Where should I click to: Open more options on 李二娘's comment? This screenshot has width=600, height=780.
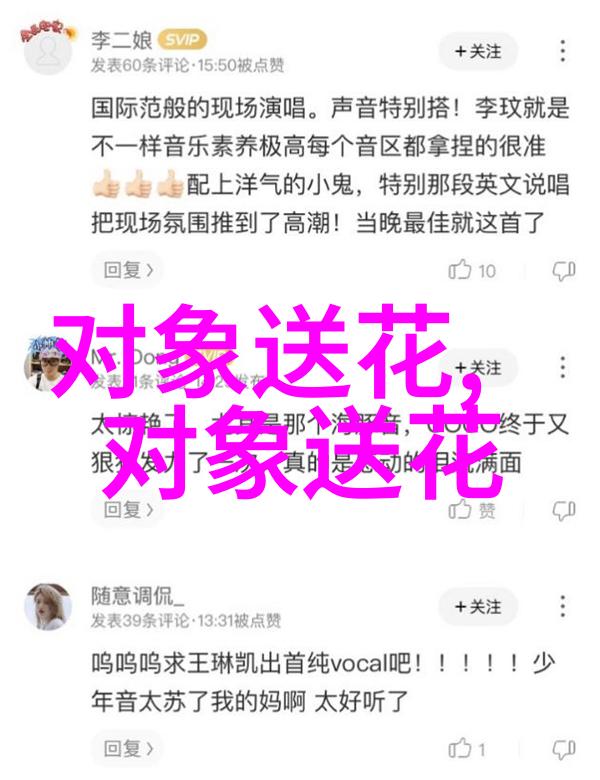click(563, 49)
